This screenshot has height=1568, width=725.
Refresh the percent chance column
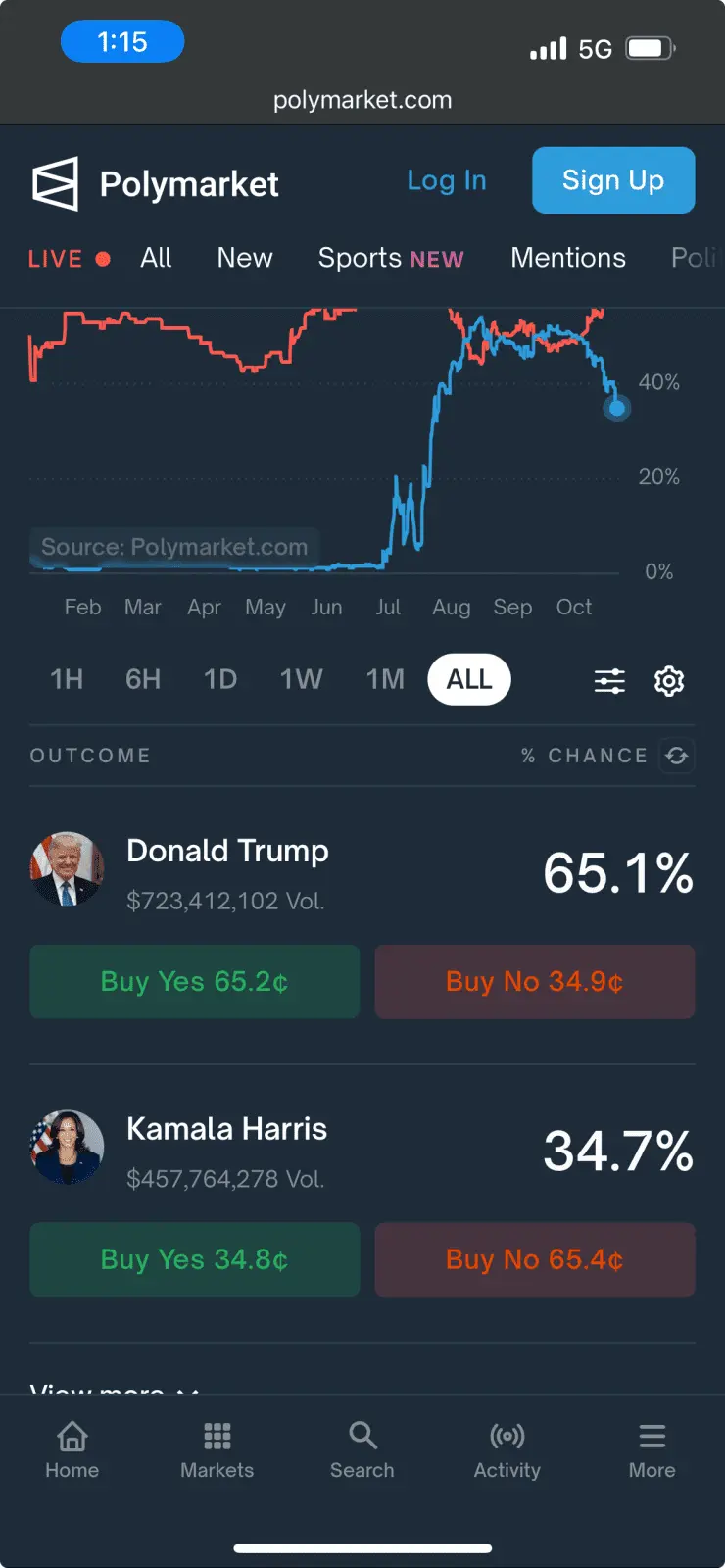[x=677, y=756]
